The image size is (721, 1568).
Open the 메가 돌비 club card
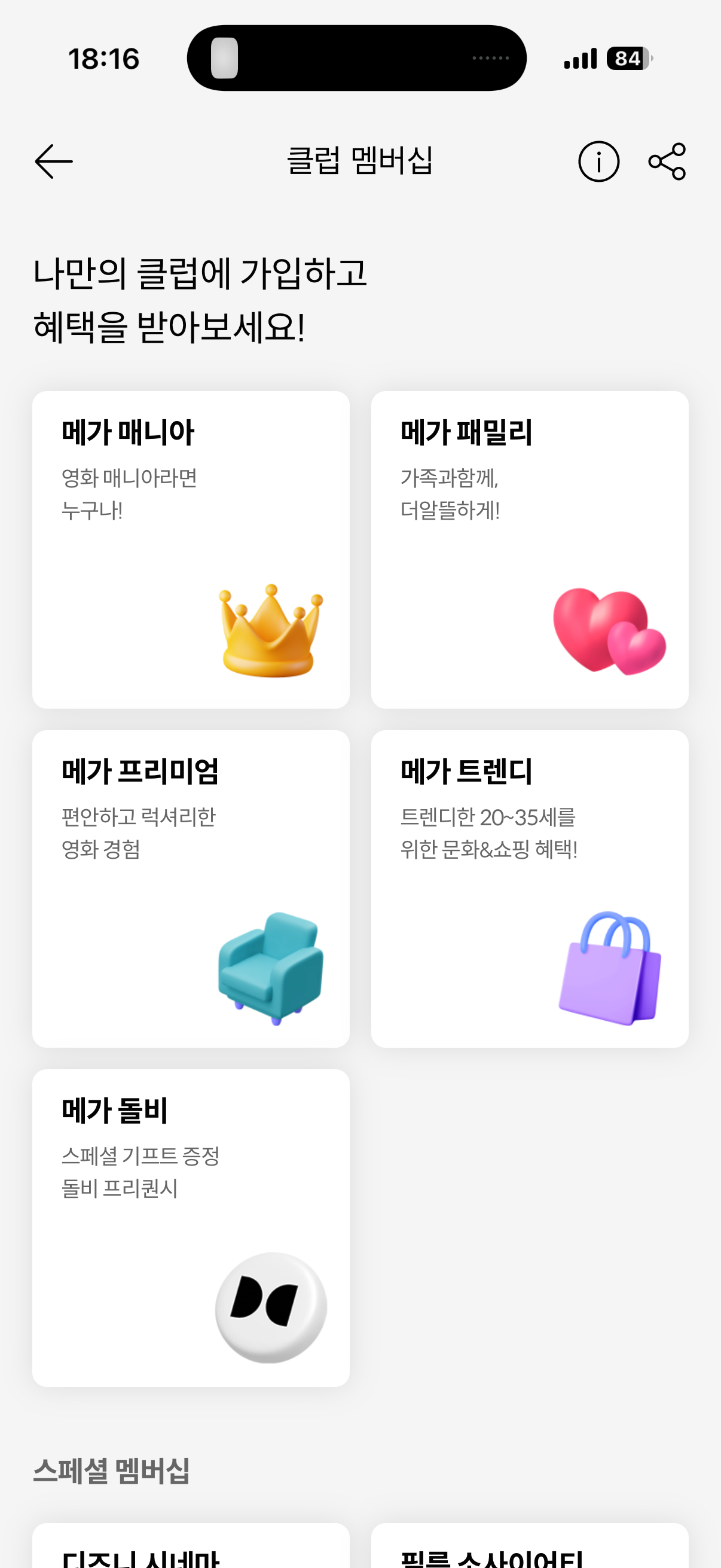191,1228
